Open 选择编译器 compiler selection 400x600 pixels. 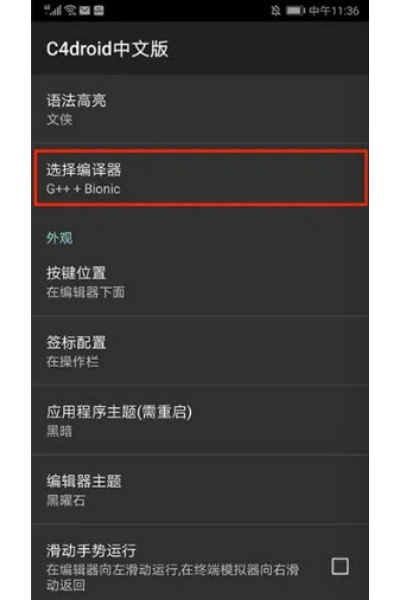click(200, 179)
